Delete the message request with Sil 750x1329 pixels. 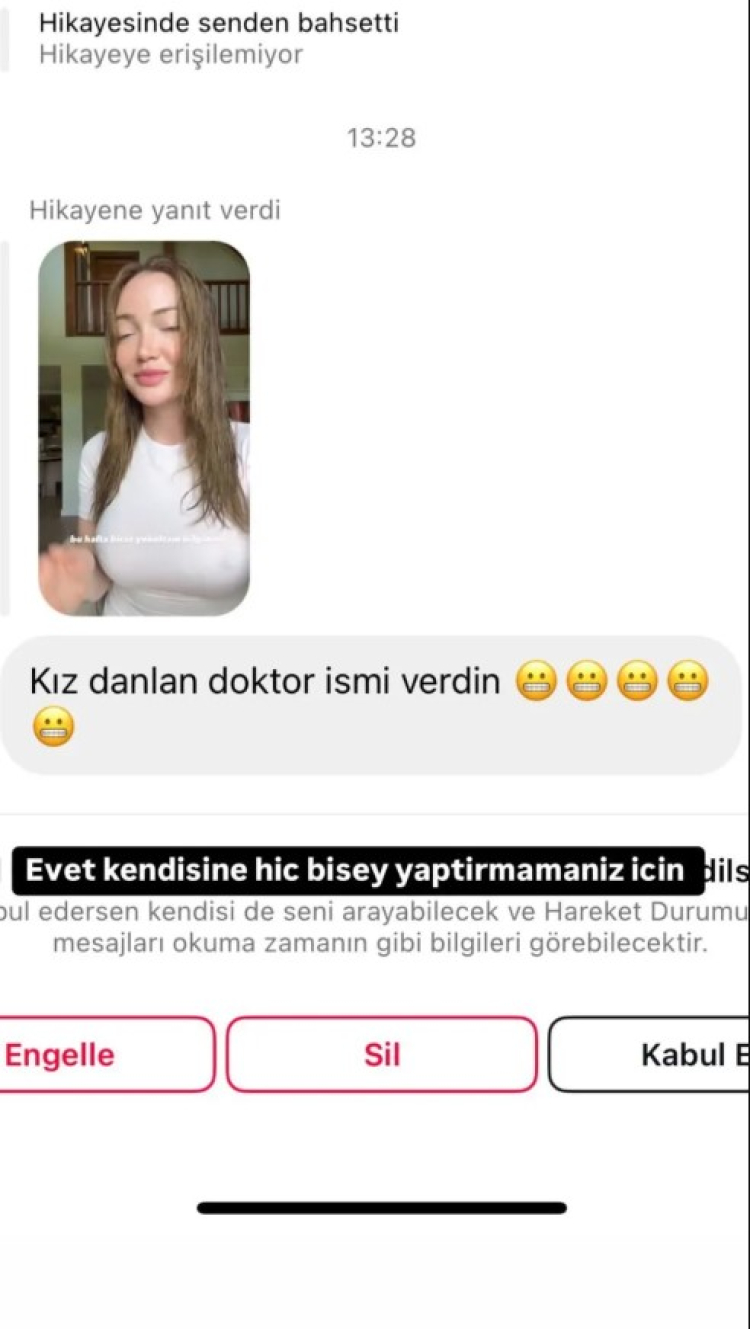click(x=381, y=1055)
